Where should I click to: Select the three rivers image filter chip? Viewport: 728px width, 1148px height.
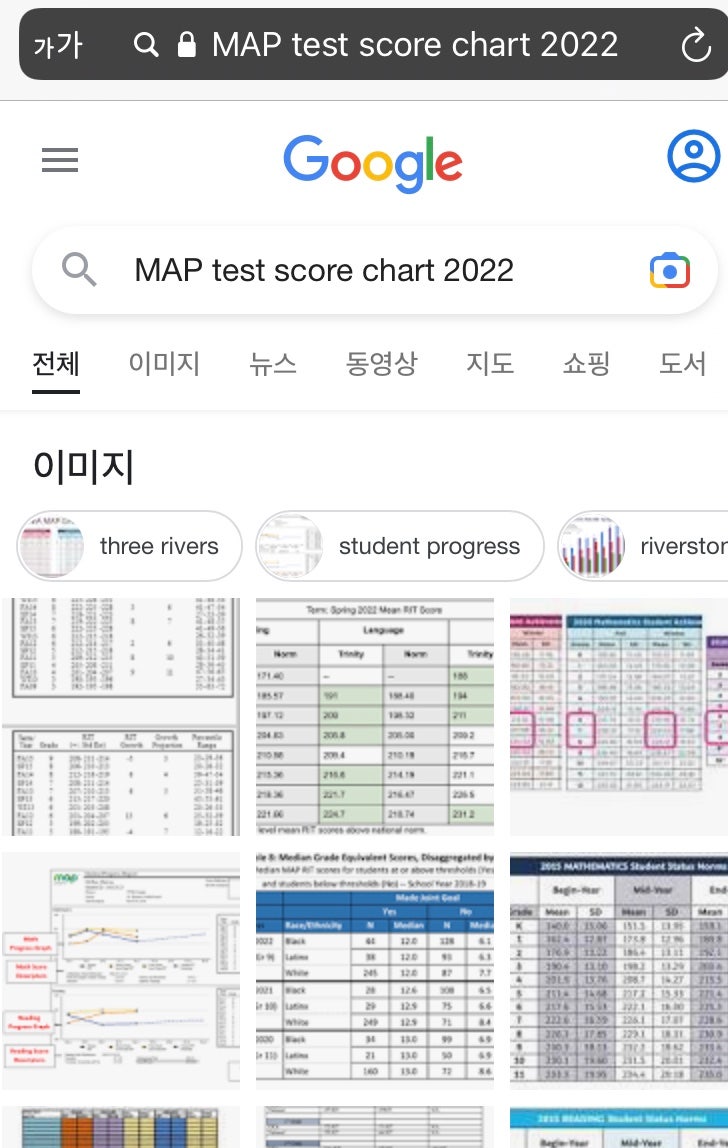[128, 546]
